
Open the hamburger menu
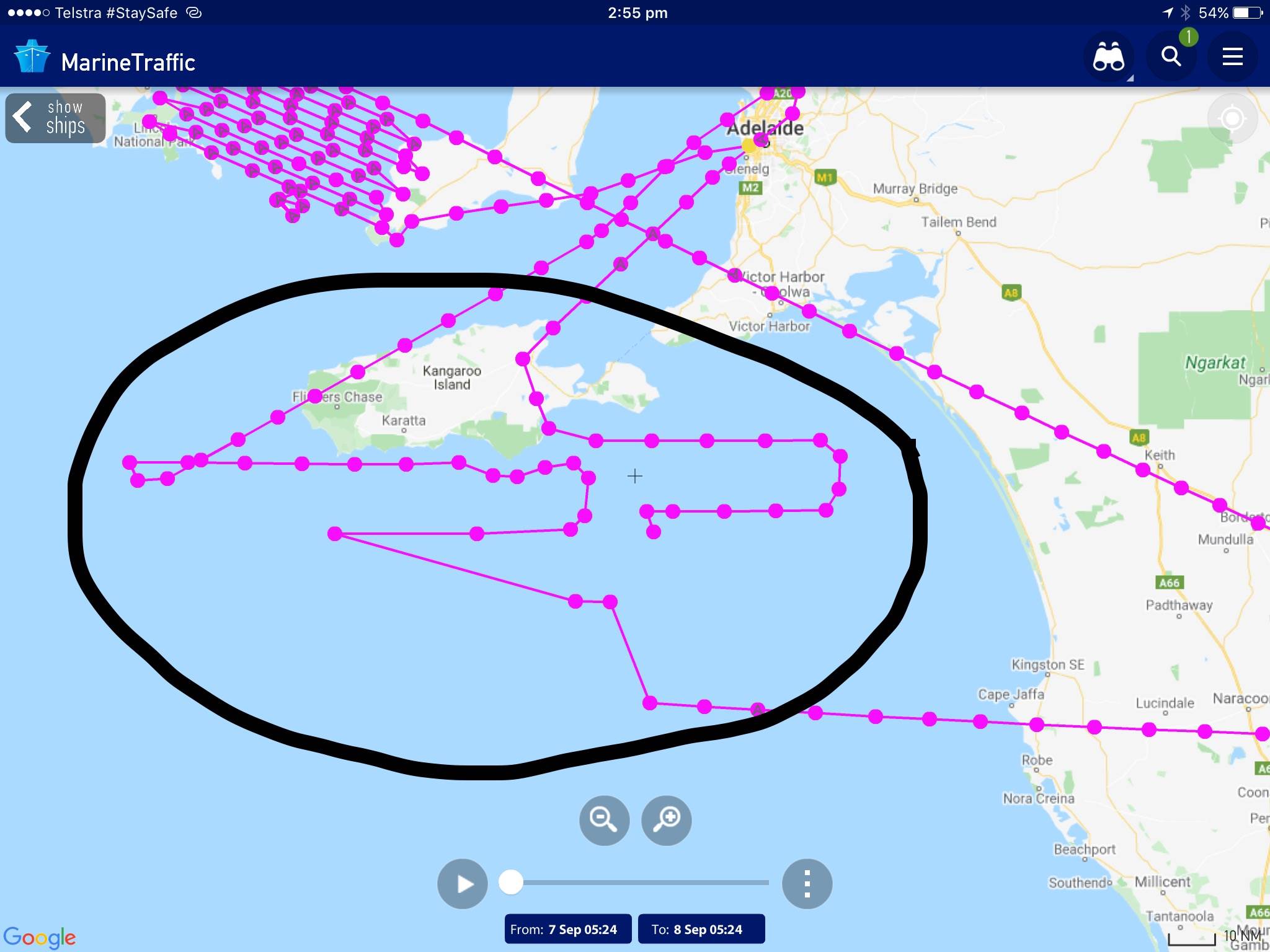point(1232,58)
